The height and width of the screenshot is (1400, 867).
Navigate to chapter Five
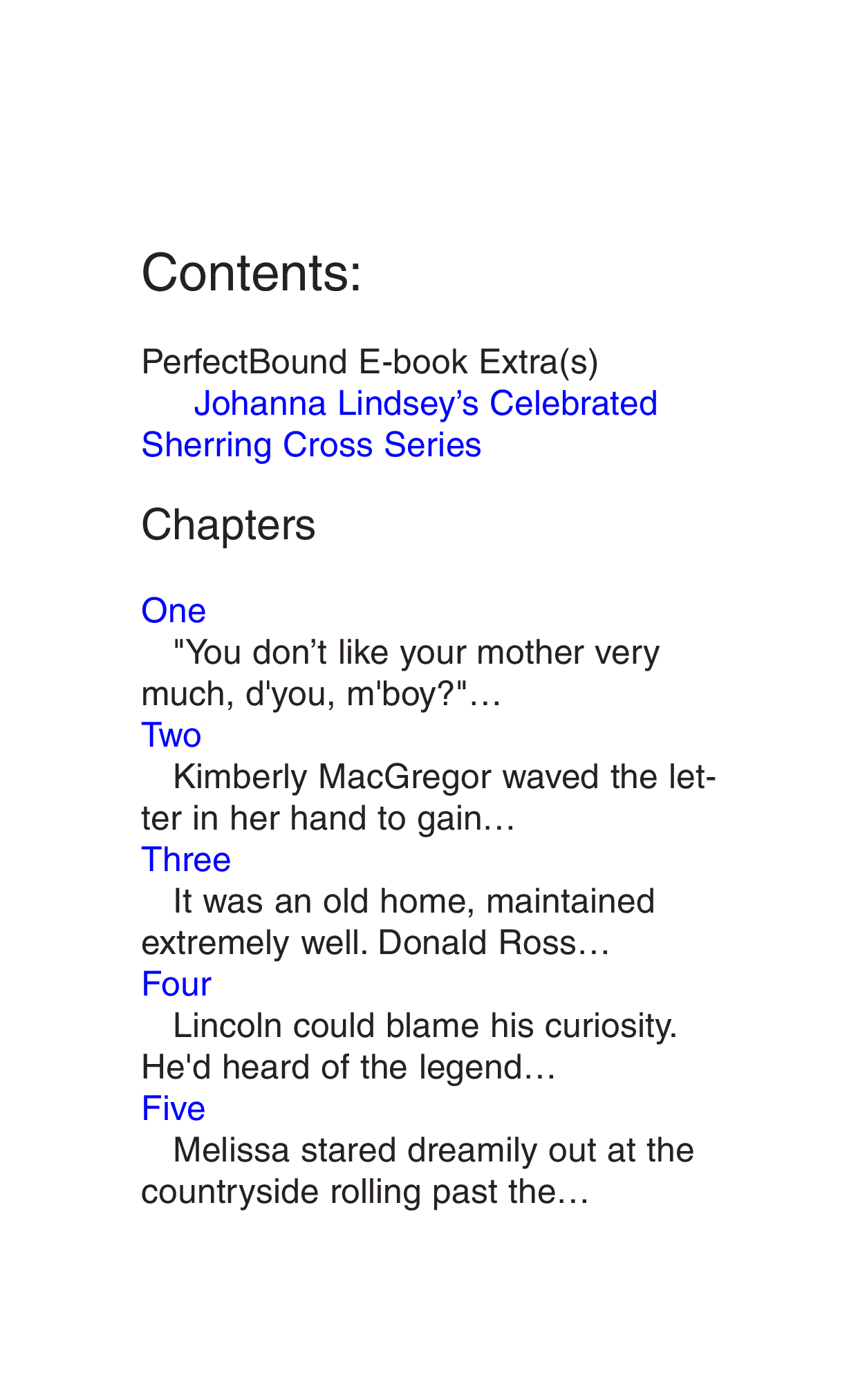(174, 1108)
